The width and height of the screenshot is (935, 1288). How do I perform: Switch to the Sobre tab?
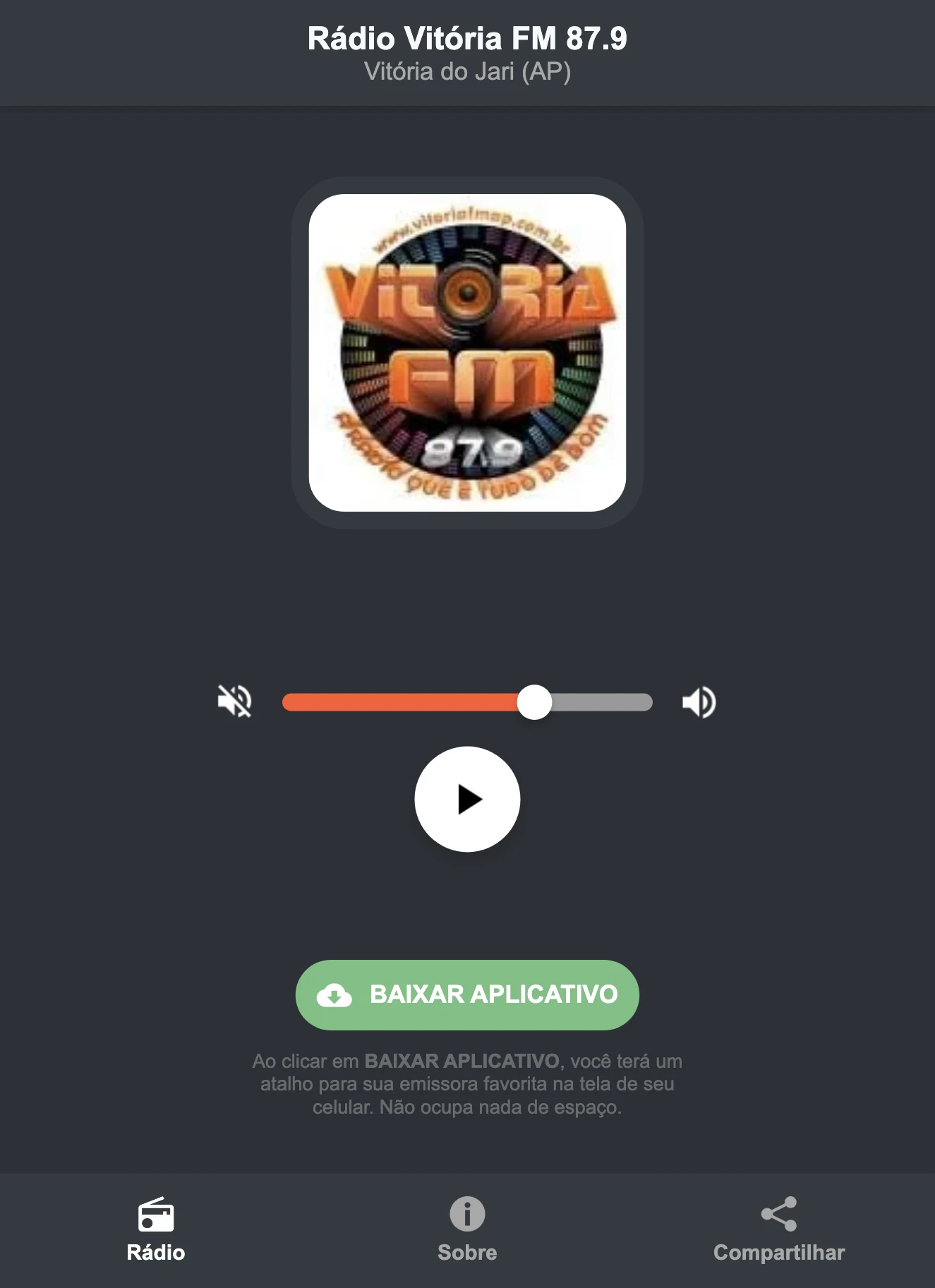click(x=467, y=1253)
